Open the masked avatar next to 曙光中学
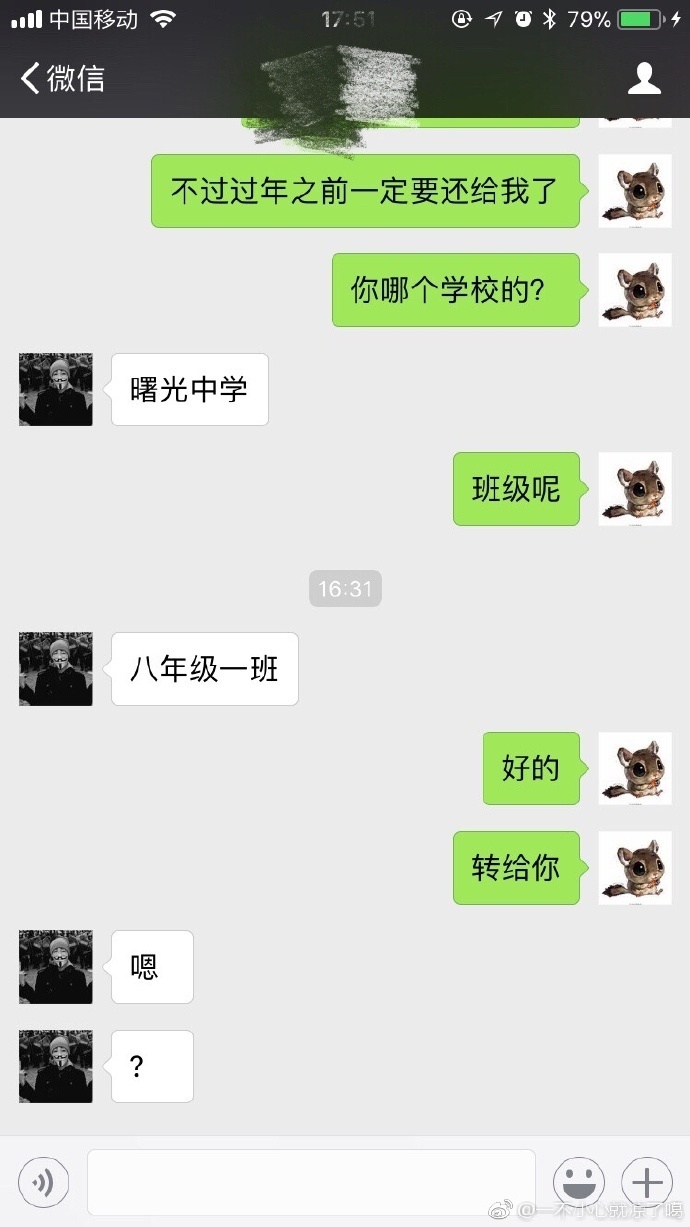The width and height of the screenshot is (690, 1227). click(x=56, y=389)
